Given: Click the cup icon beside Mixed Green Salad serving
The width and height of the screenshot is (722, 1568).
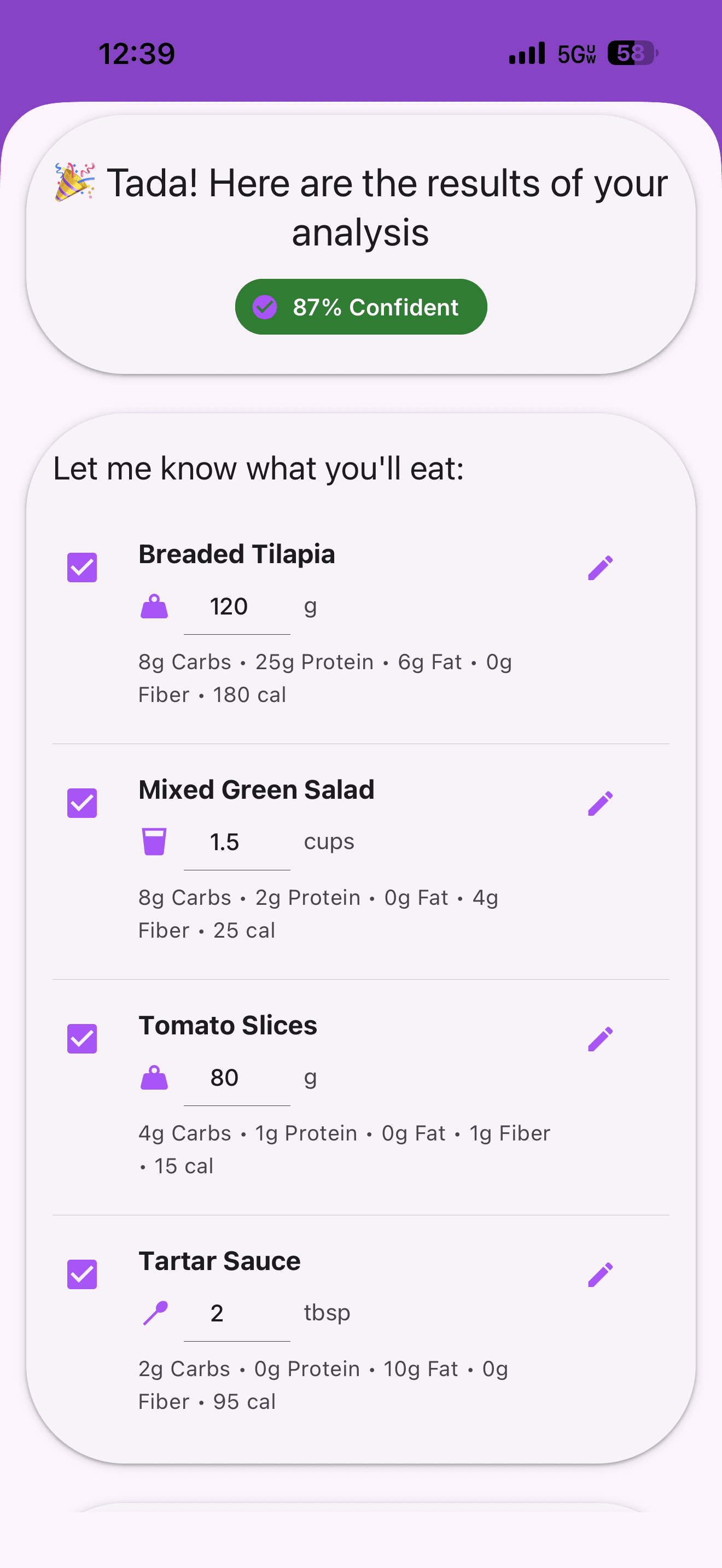Looking at the screenshot, I should coord(155,842).
